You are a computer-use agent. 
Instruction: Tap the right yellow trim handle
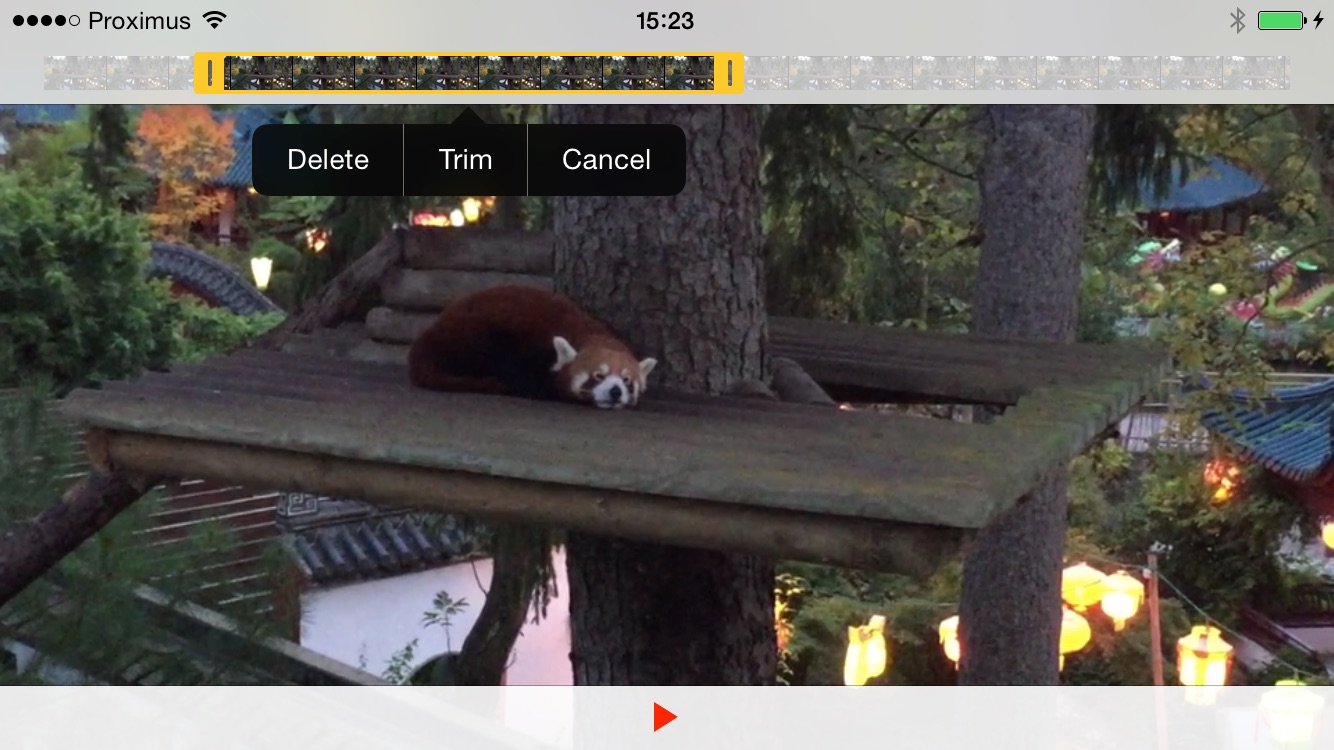(x=730, y=73)
